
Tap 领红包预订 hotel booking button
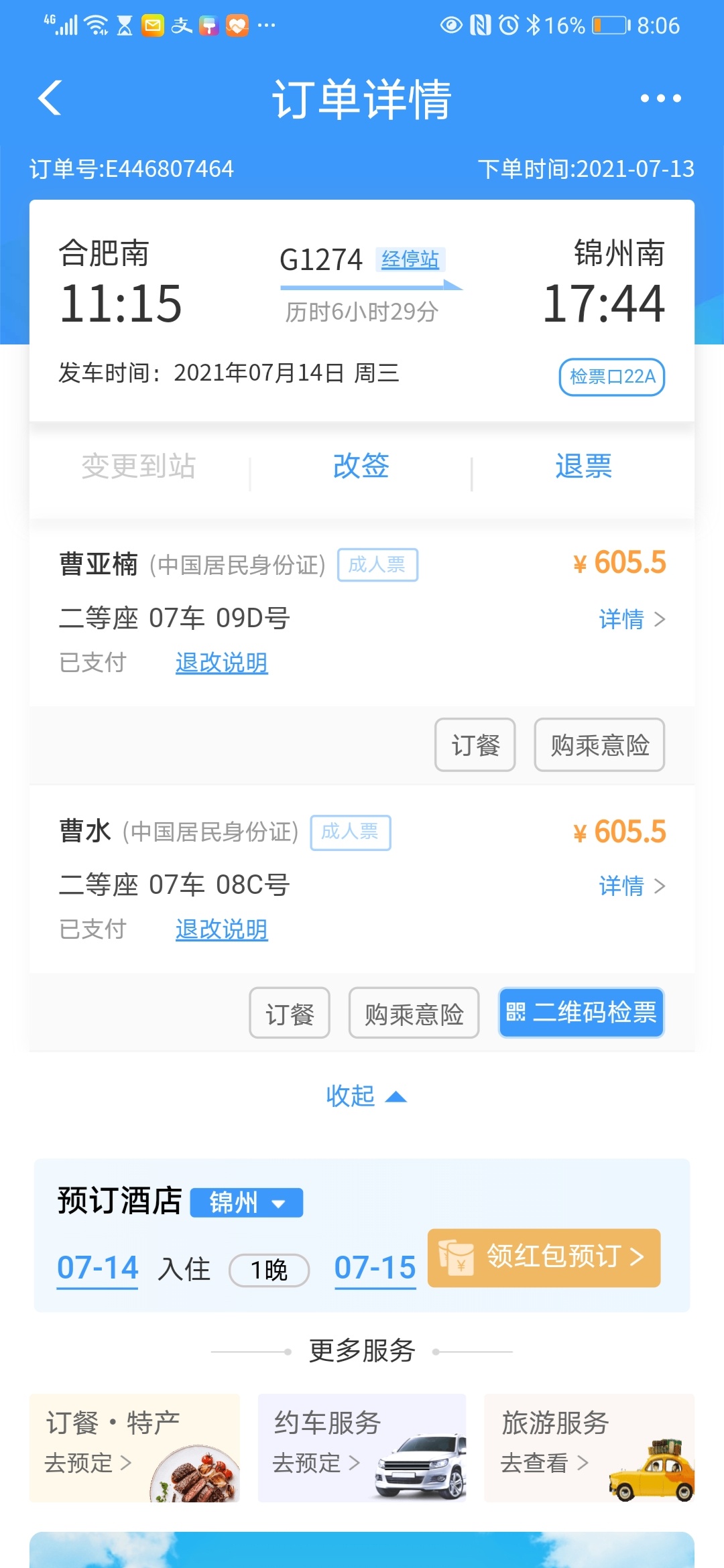click(544, 1258)
